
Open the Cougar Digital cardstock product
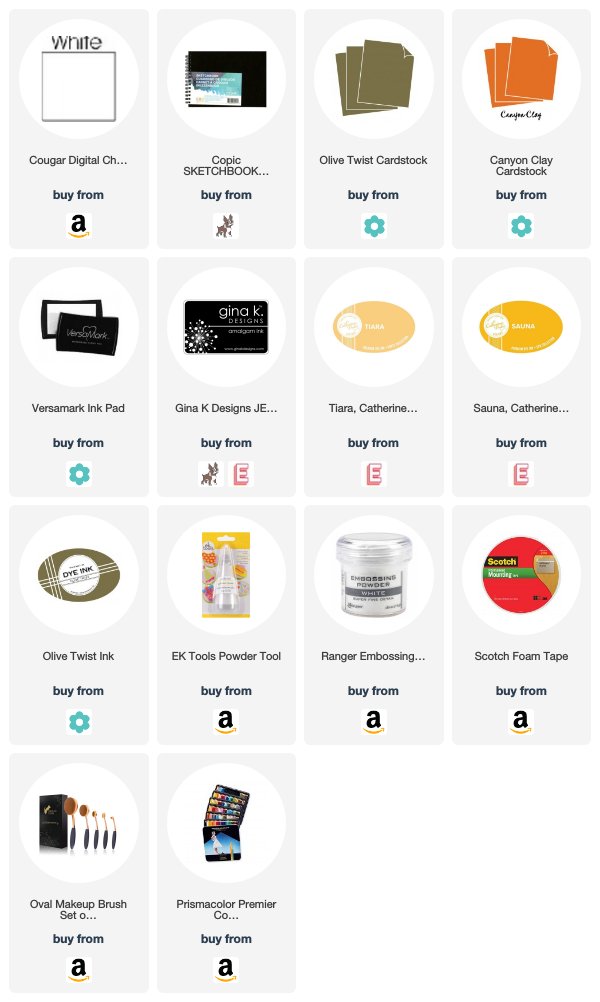coord(79,160)
